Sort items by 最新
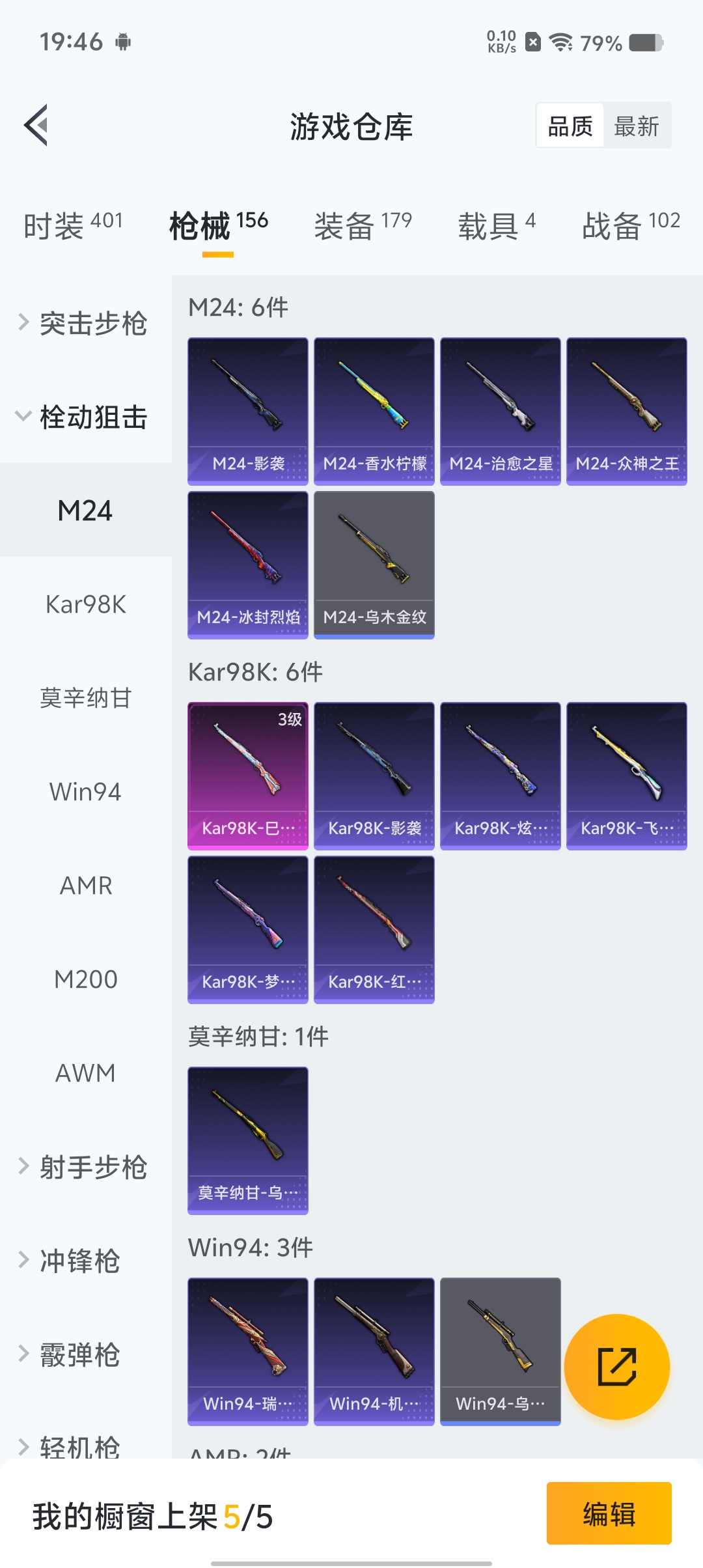 (636, 126)
